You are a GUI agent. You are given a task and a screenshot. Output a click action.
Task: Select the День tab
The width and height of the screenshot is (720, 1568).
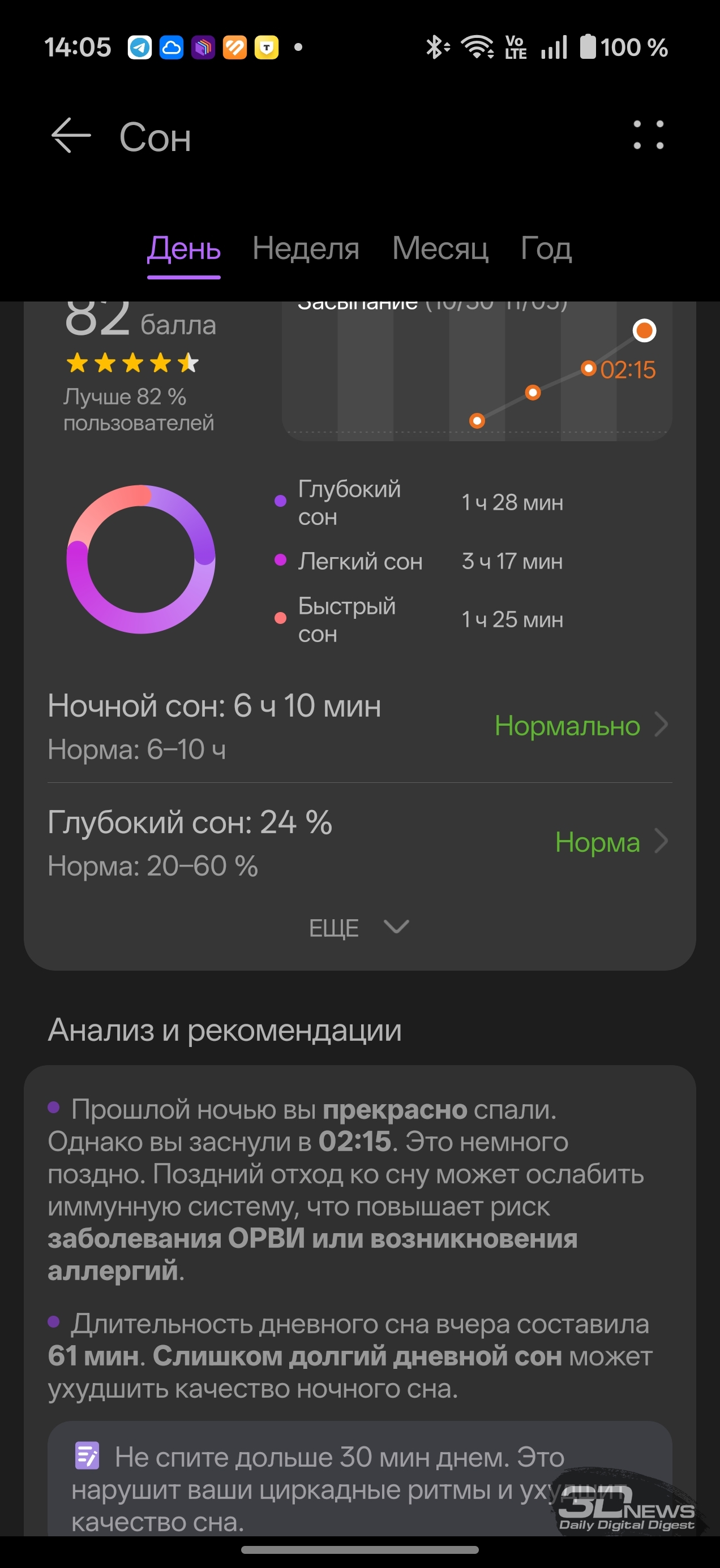pyautogui.click(x=183, y=248)
